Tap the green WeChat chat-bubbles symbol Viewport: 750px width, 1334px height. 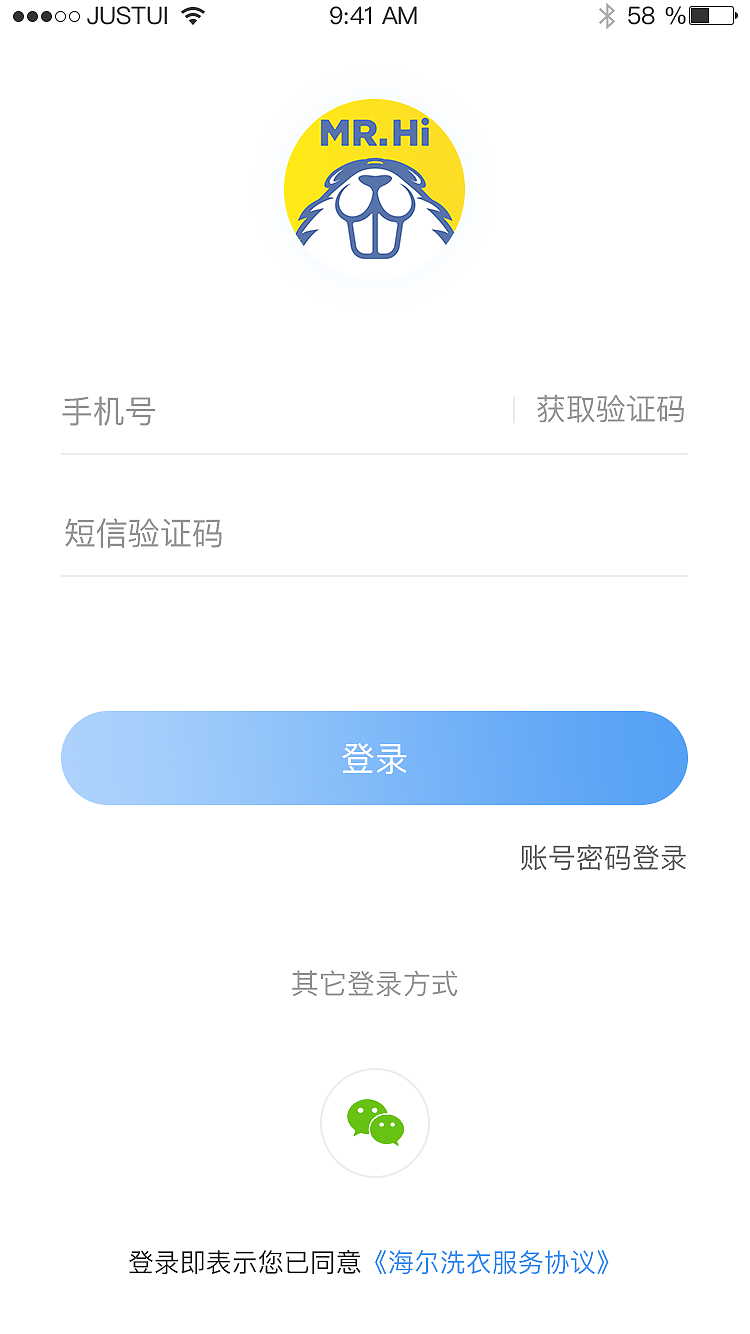coord(374,1122)
